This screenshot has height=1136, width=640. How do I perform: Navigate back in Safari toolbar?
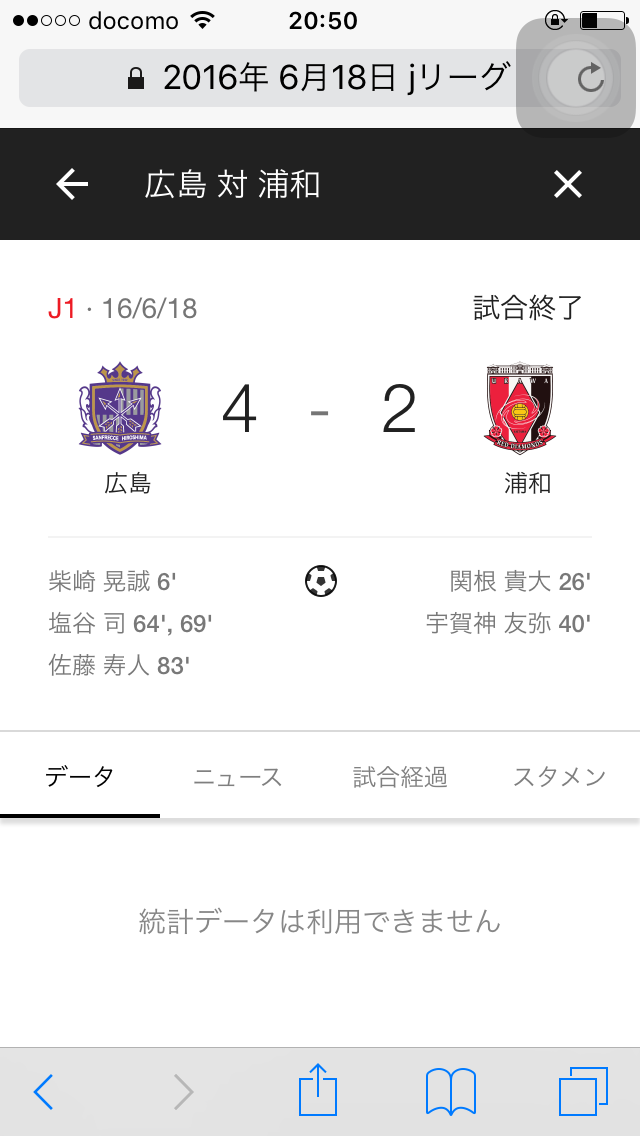pyautogui.click(x=44, y=1091)
